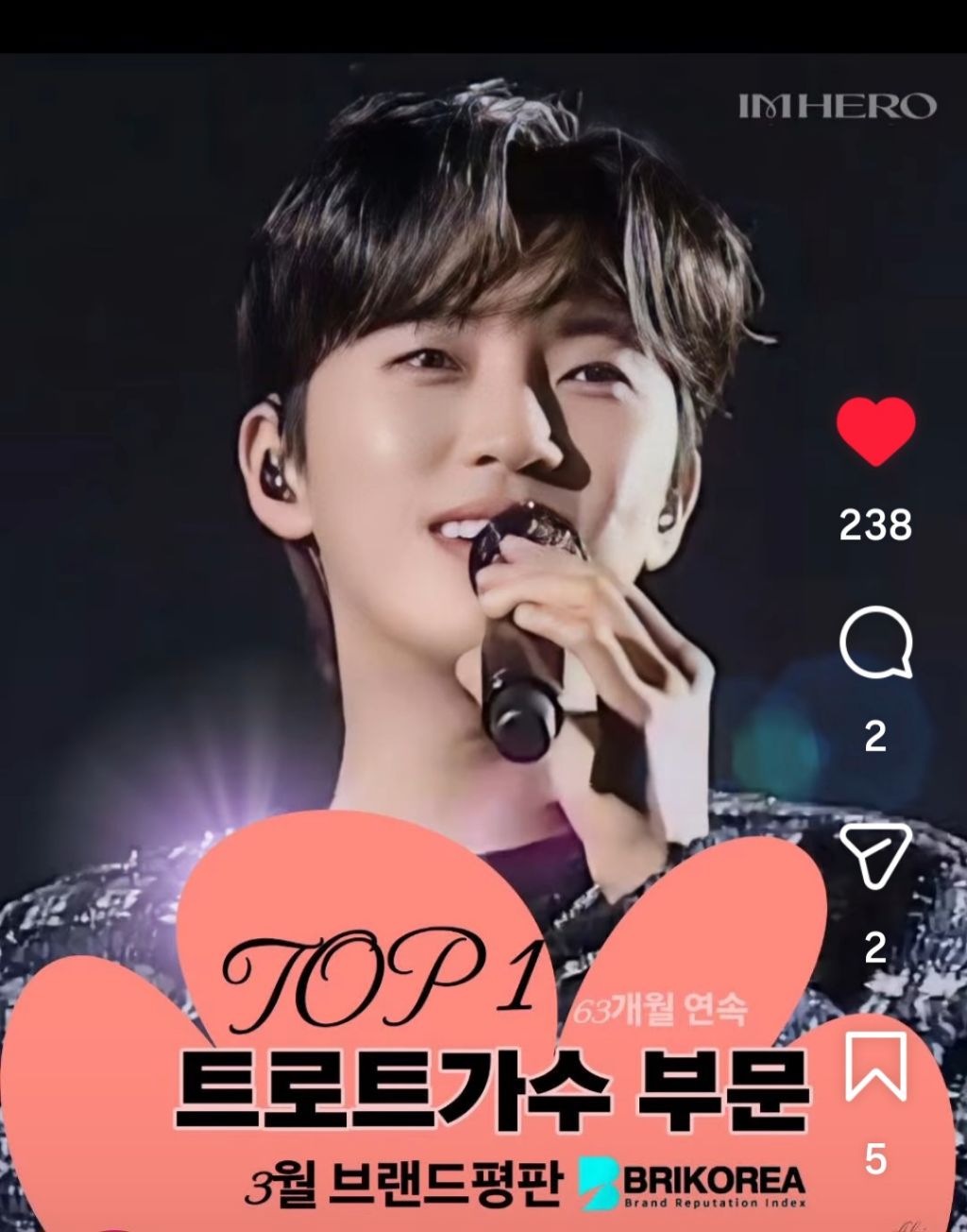This screenshot has width=967, height=1232.
Task: Unlike the post via red heart
Action: coord(875,432)
